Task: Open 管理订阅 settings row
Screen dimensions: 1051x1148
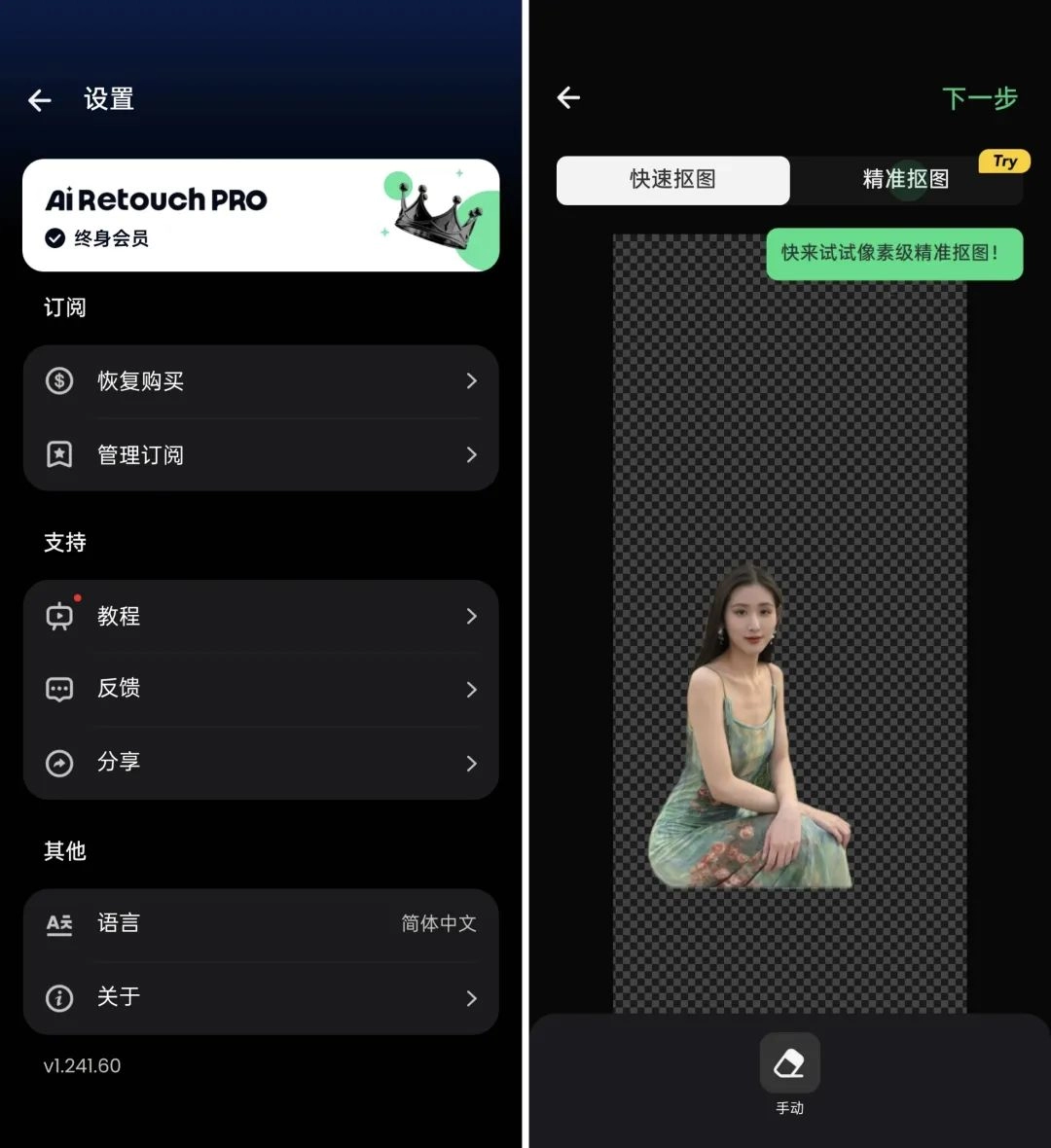Action: tap(261, 454)
